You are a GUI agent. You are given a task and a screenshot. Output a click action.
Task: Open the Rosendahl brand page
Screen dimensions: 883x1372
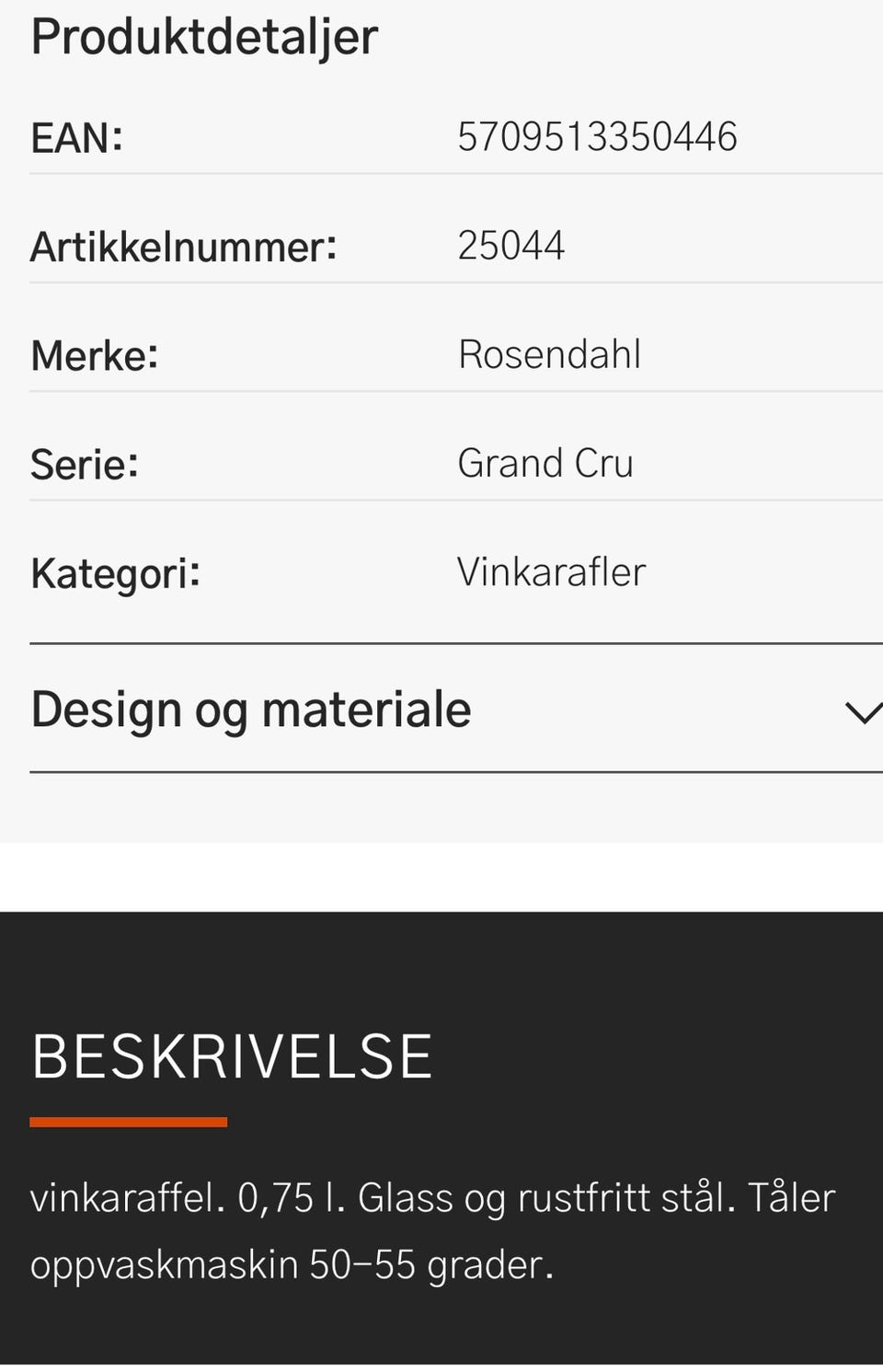click(550, 353)
